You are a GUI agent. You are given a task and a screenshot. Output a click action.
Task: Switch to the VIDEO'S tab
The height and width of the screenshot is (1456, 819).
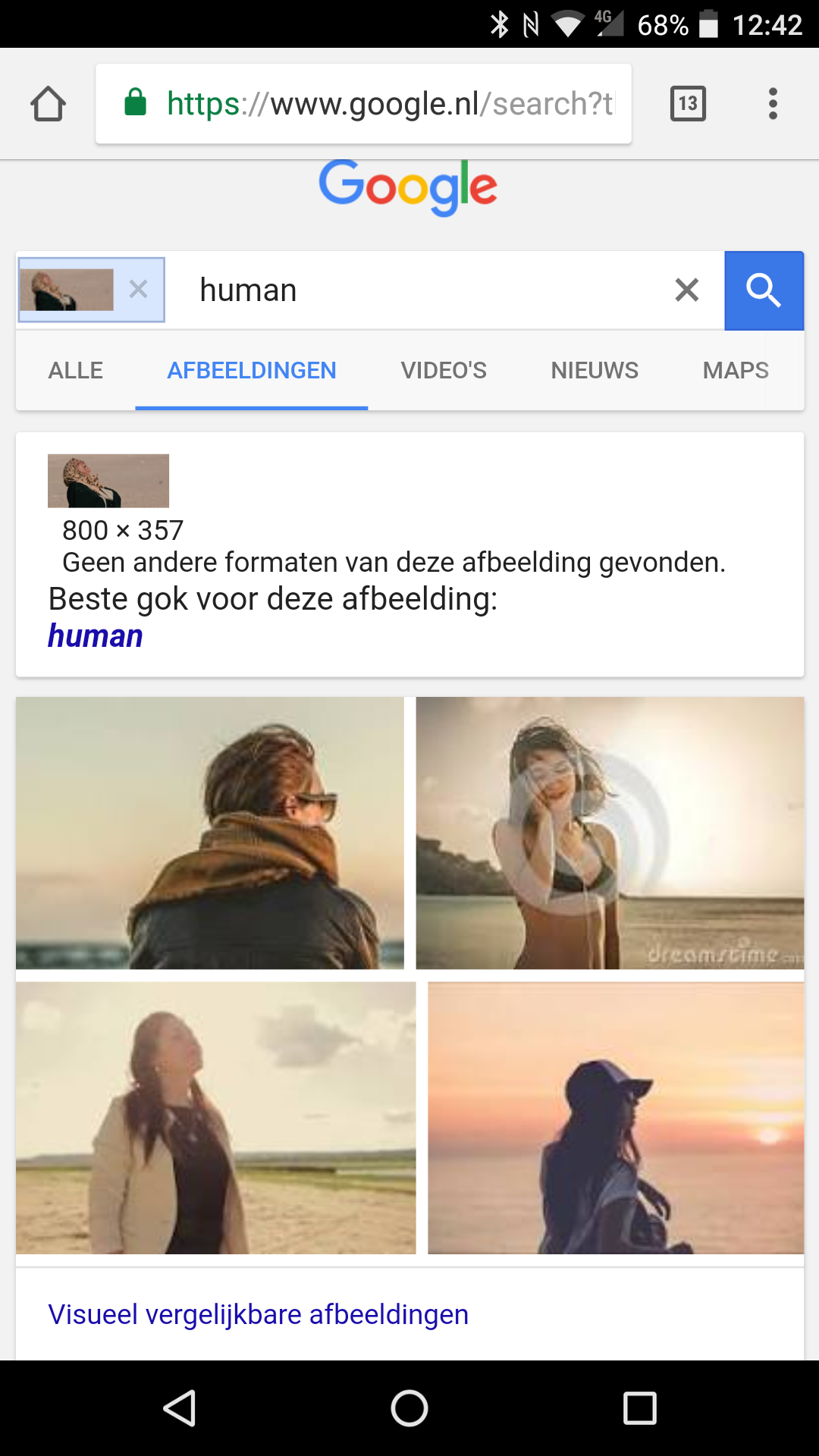coord(444,370)
